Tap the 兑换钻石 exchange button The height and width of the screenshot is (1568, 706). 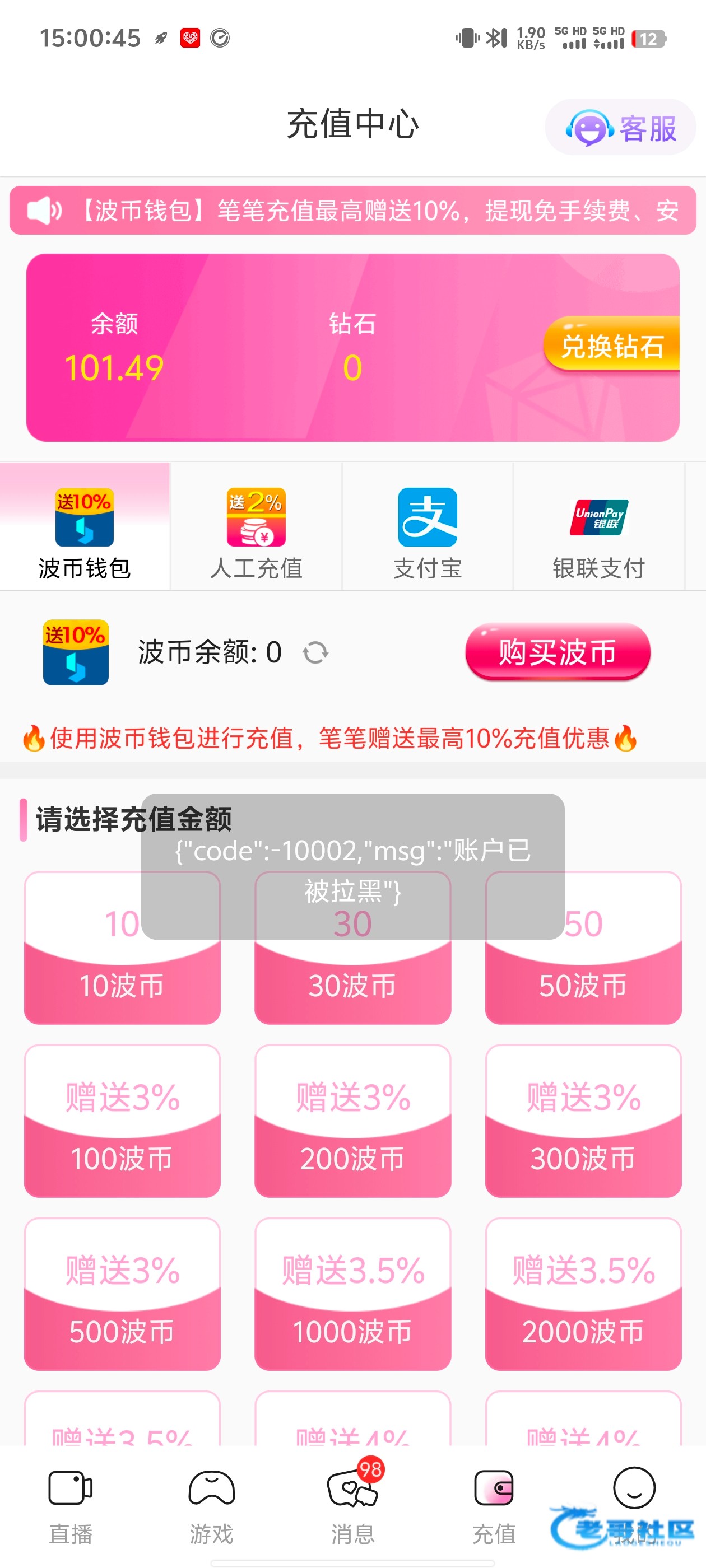click(x=611, y=345)
